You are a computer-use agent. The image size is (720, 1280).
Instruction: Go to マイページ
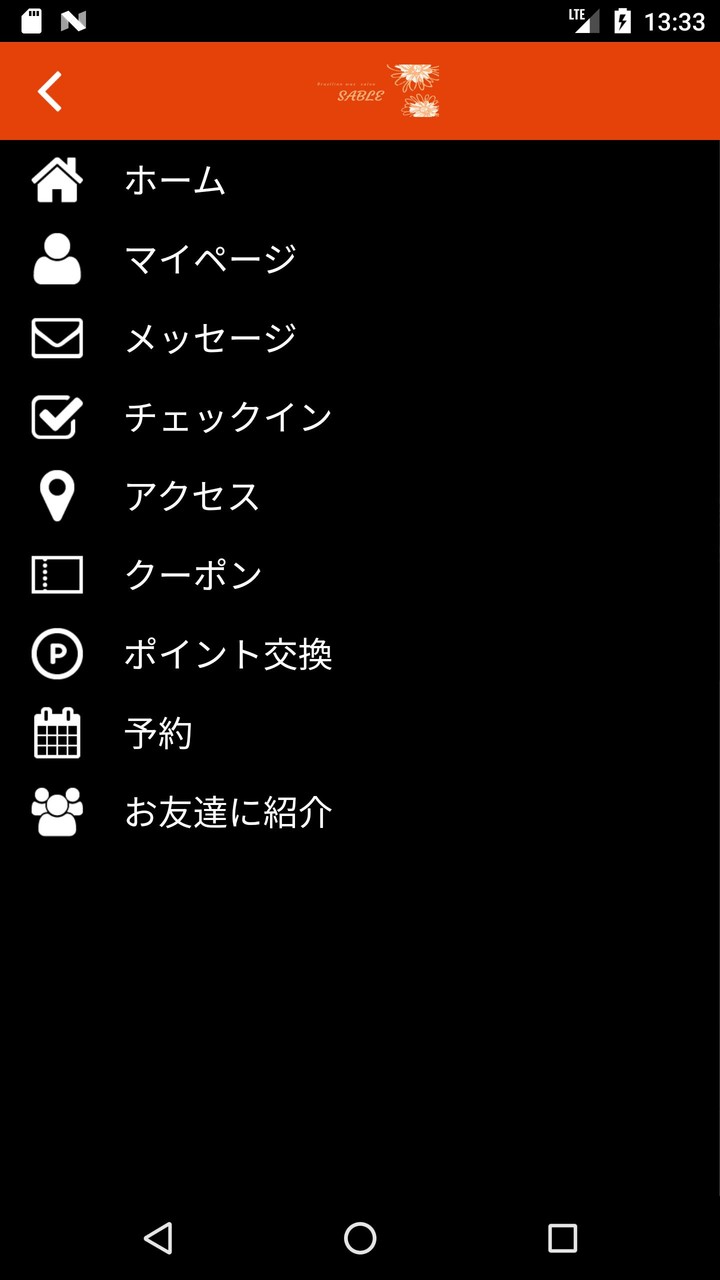[x=210, y=259]
